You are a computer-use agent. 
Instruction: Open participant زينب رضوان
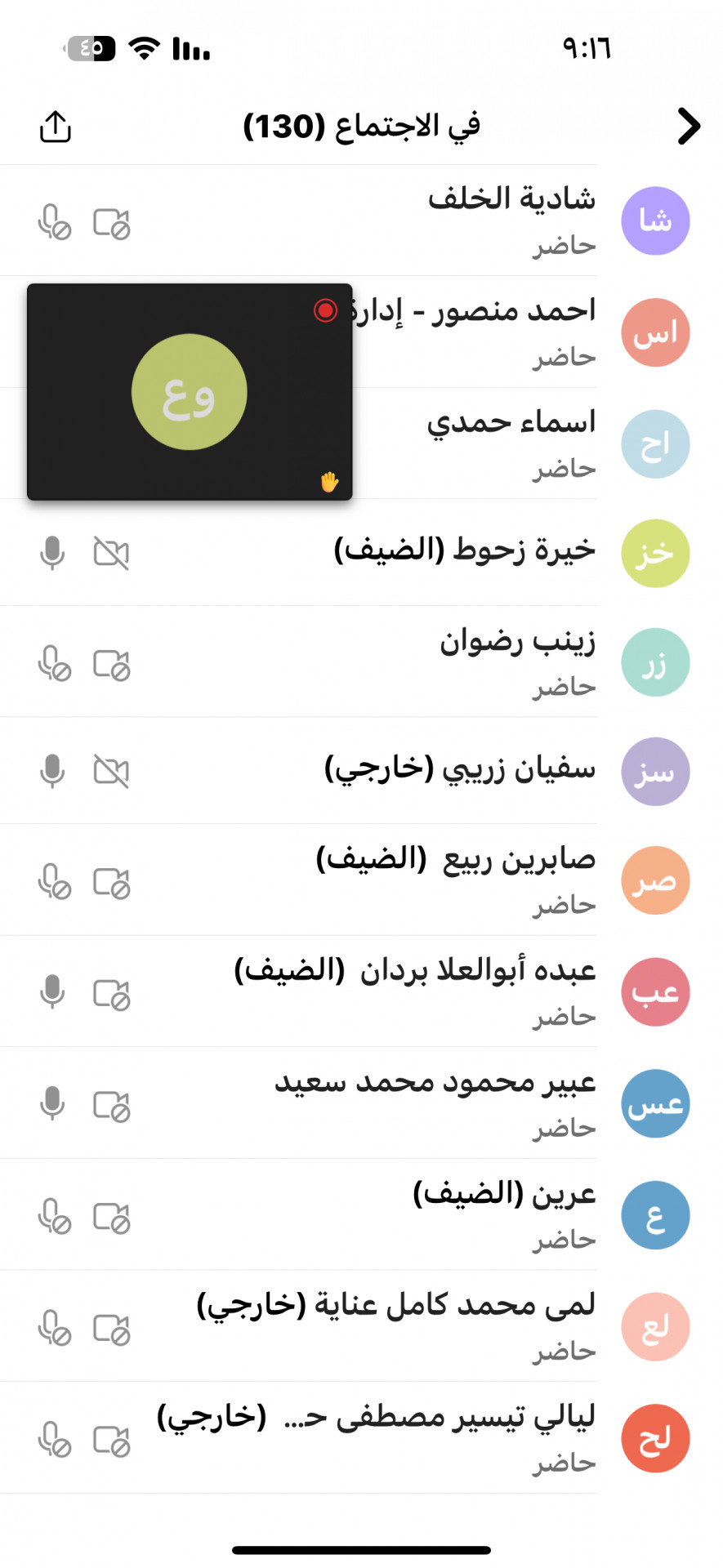click(361, 661)
